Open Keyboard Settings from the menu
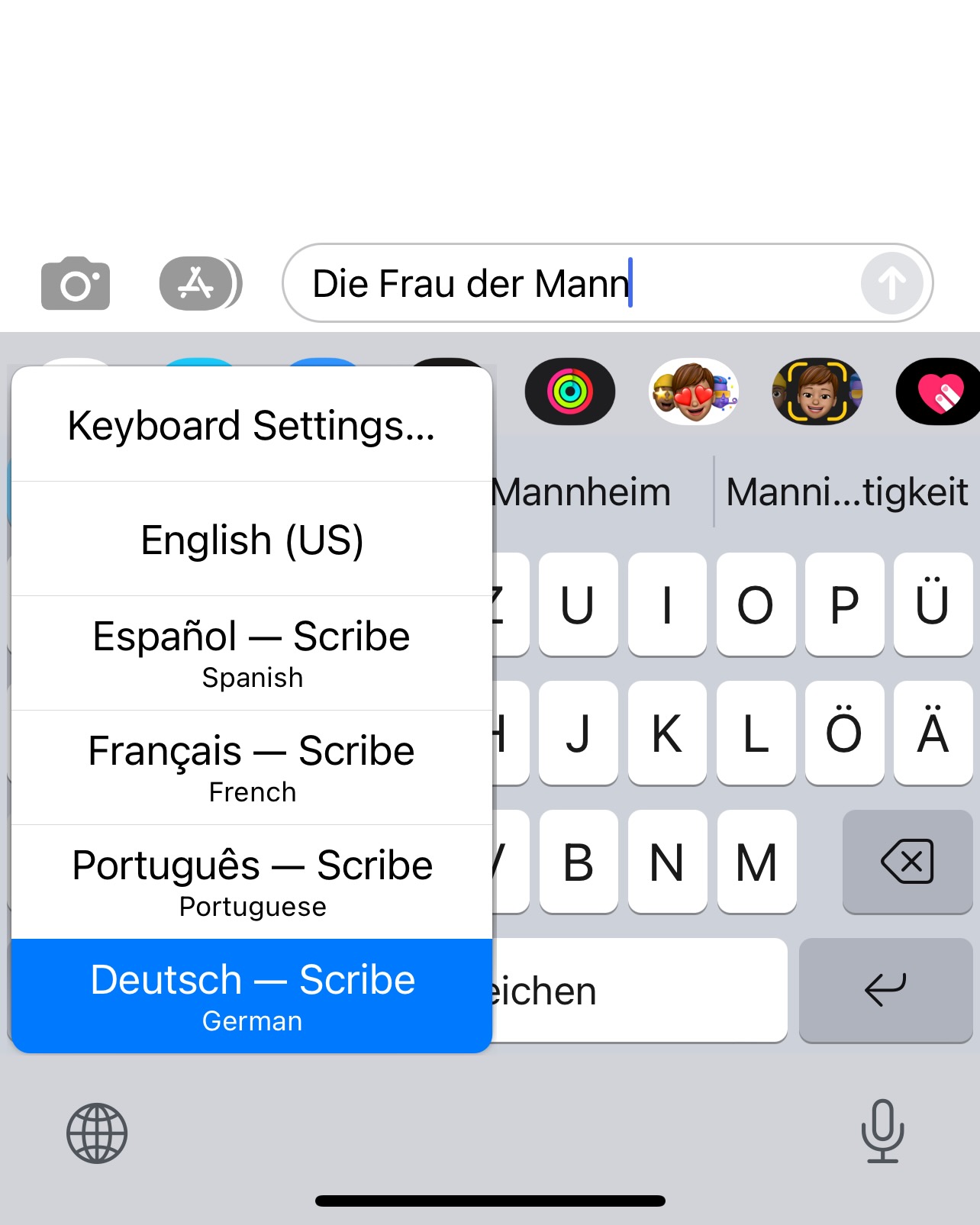Screen dimensions: 980x1225 click(251, 425)
